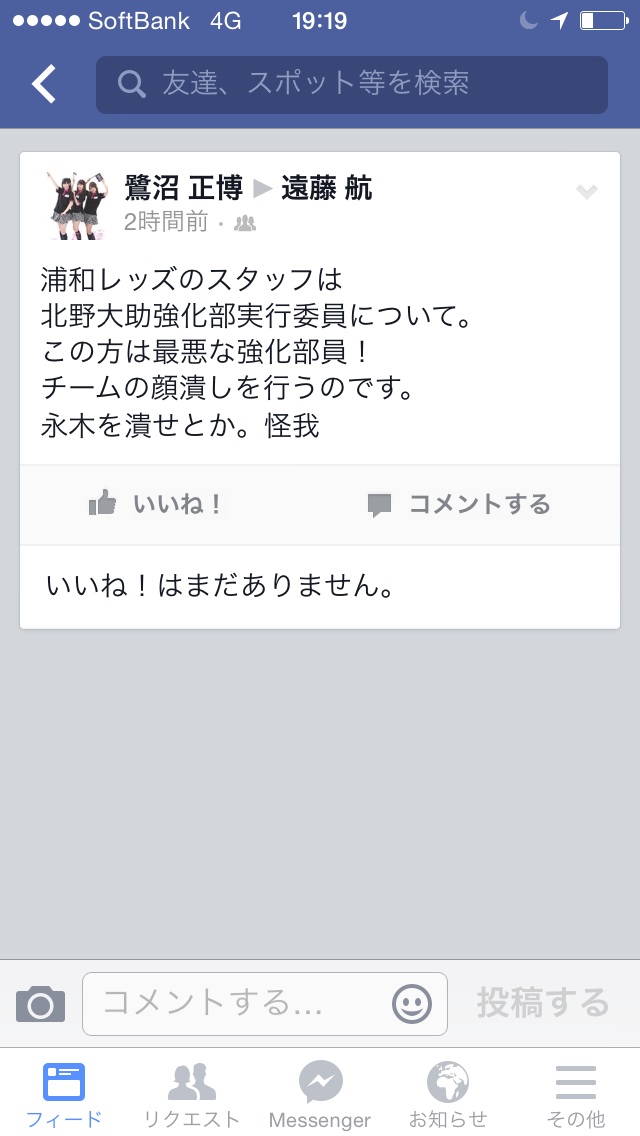Viewport: 640px width, 1136px height.
Task: Select the その他 more tab
Action: pos(576,1093)
